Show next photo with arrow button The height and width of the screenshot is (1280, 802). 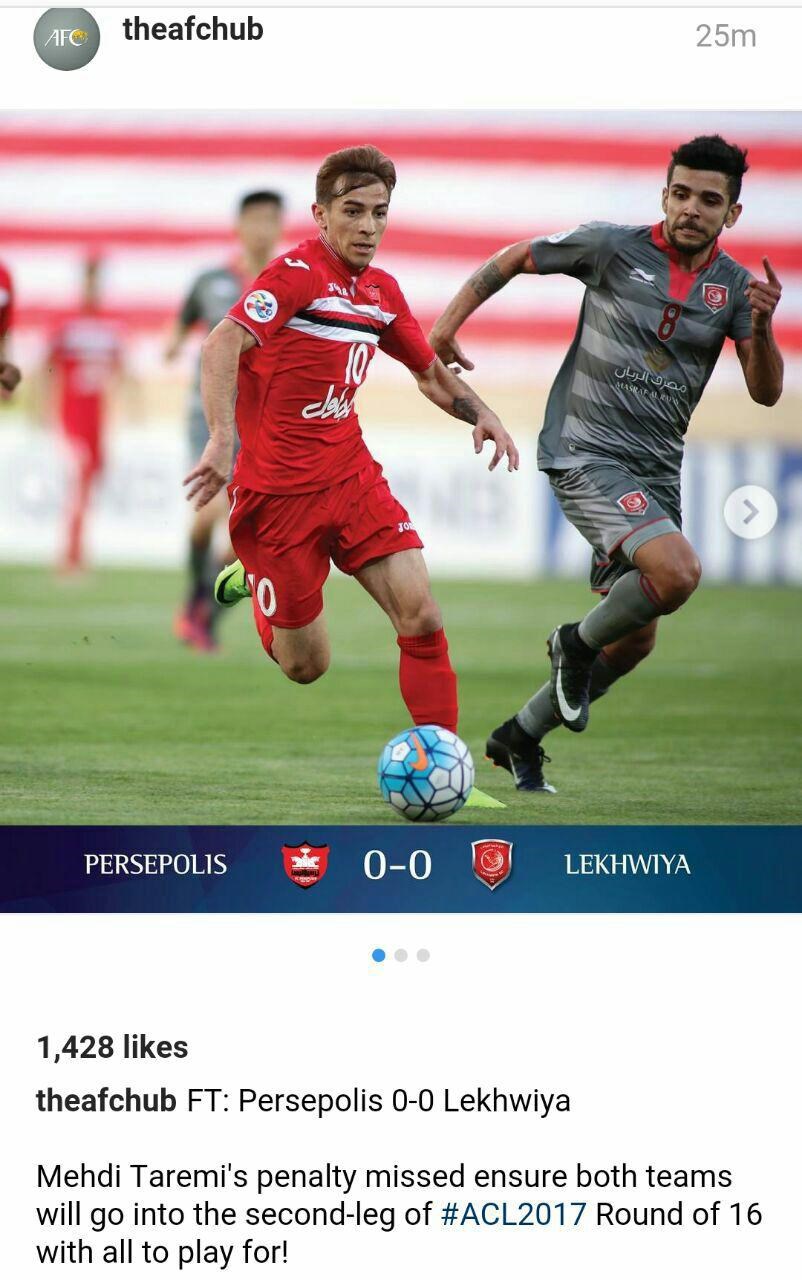pyautogui.click(x=750, y=512)
